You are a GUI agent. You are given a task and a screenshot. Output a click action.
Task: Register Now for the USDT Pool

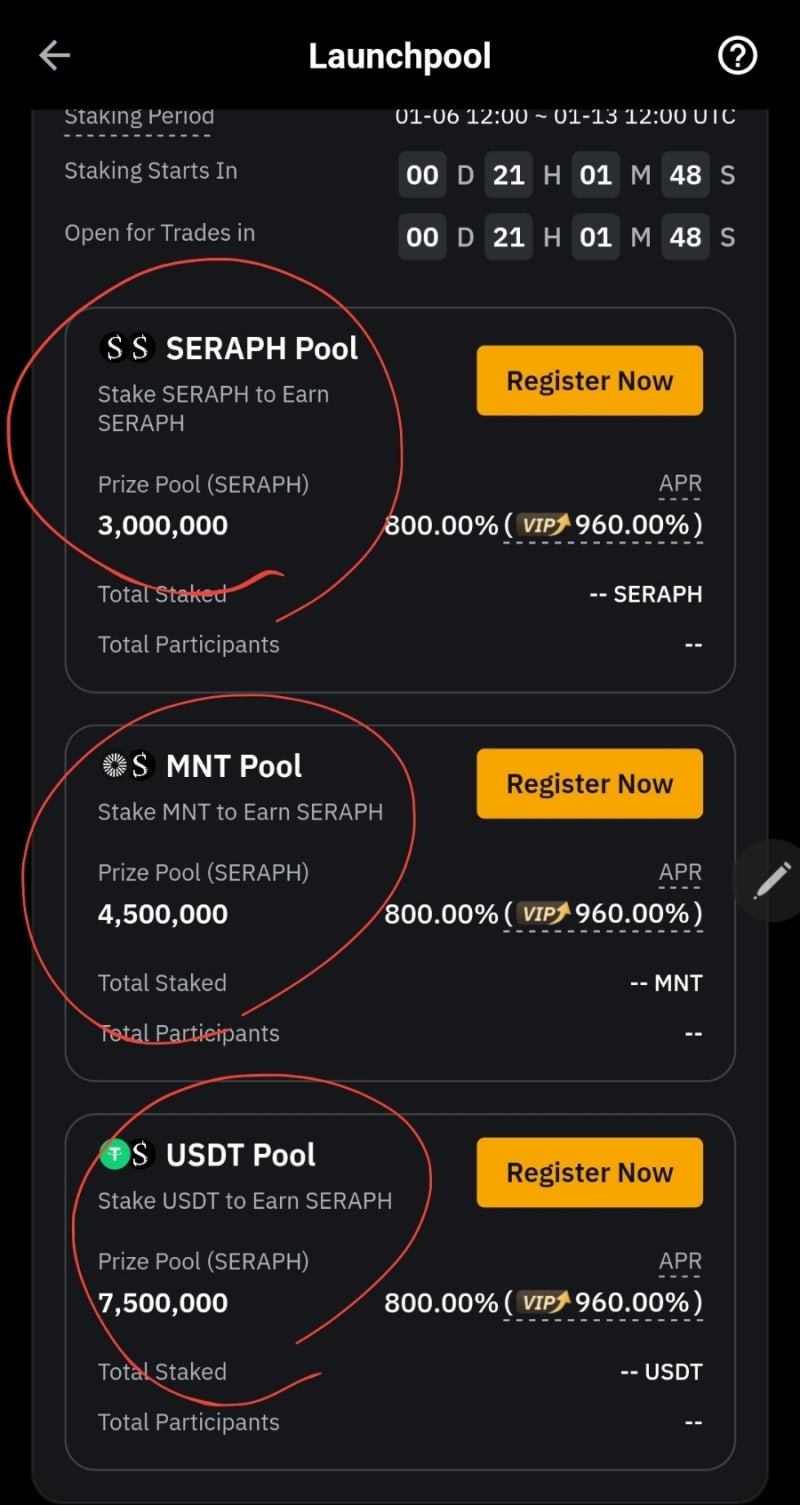click(x=589, y=1171)
